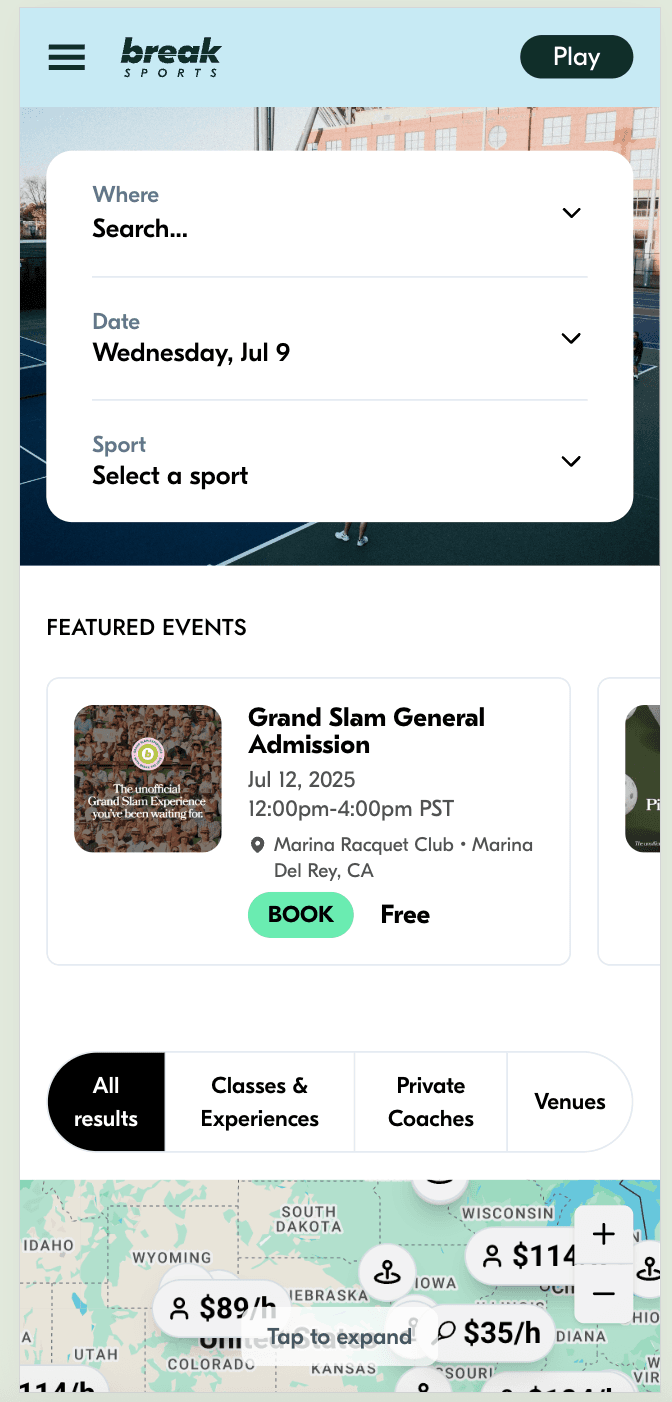The image size is (672, 1402).
Task: Select the All results tab
Action: point(106,1102)
